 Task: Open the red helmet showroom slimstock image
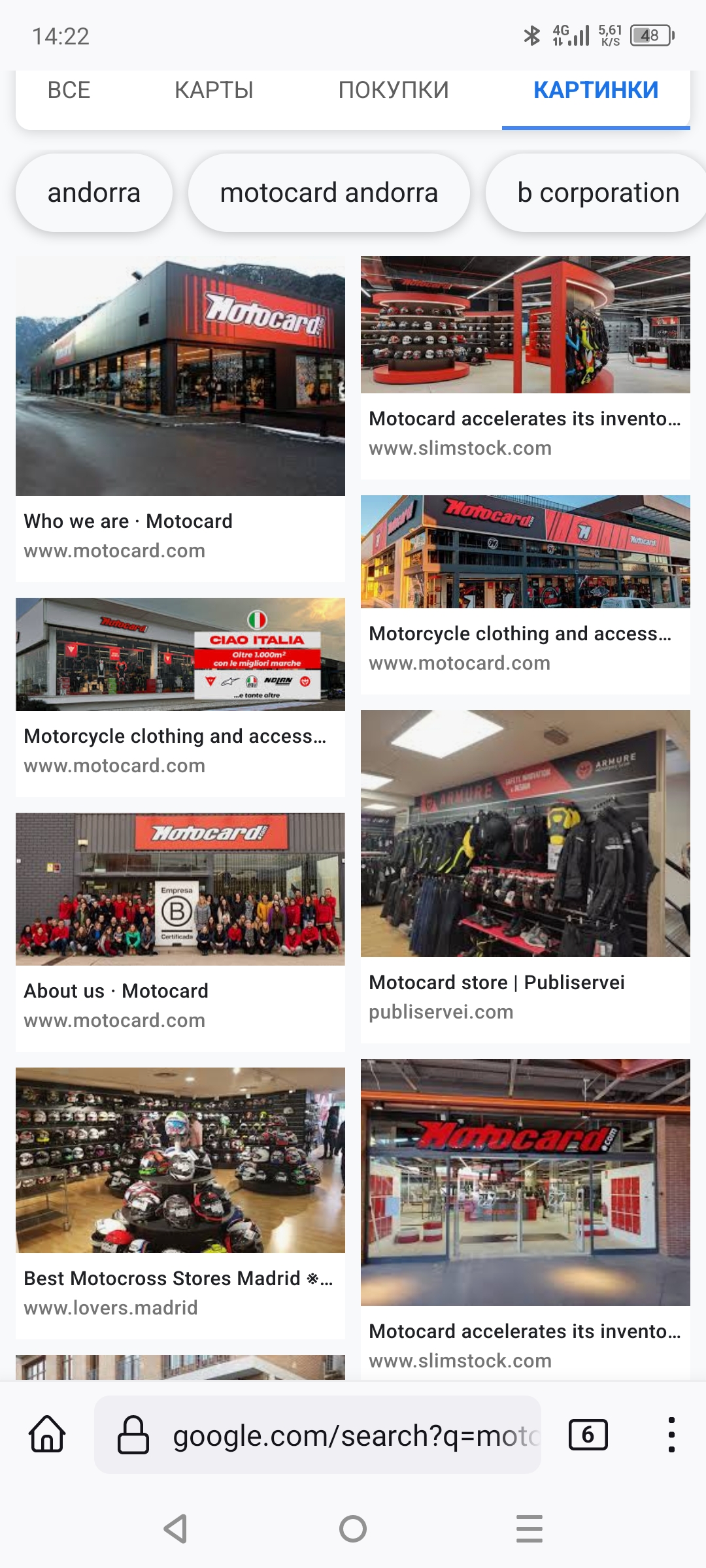pyautogui.click(x=525, y=325)
